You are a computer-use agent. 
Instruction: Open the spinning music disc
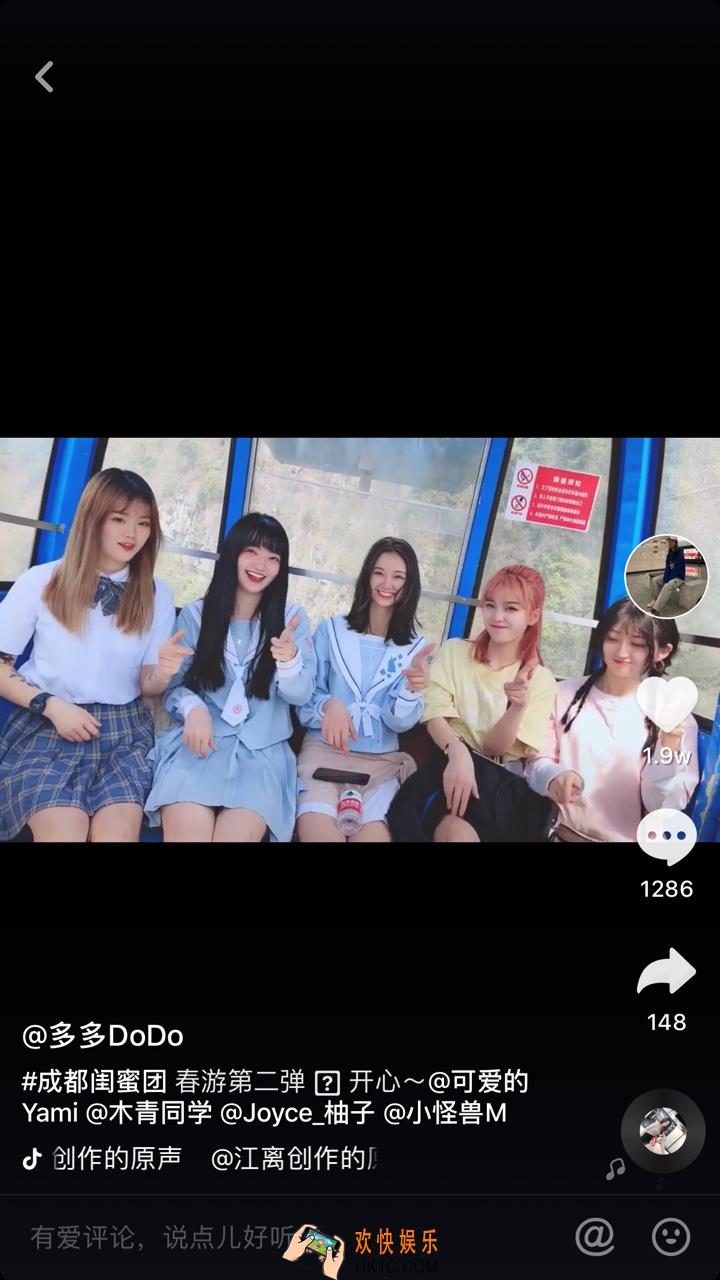[x=663, y=1131]
